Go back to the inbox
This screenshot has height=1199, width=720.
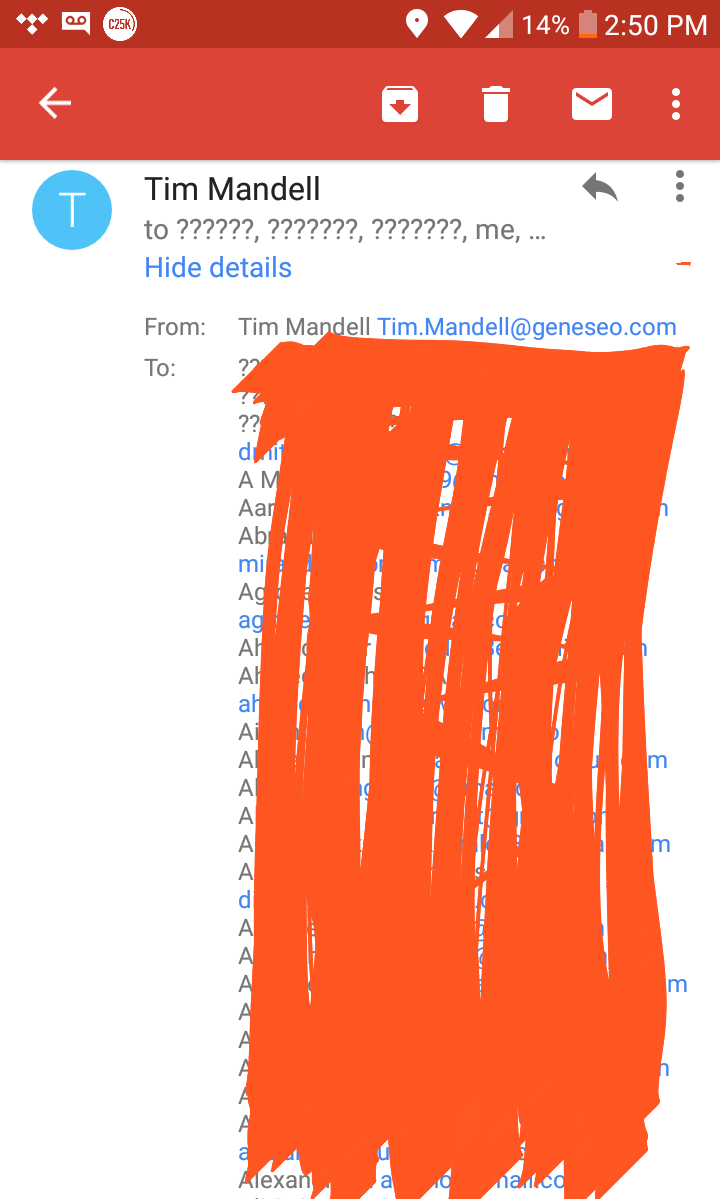click(55, 103)
